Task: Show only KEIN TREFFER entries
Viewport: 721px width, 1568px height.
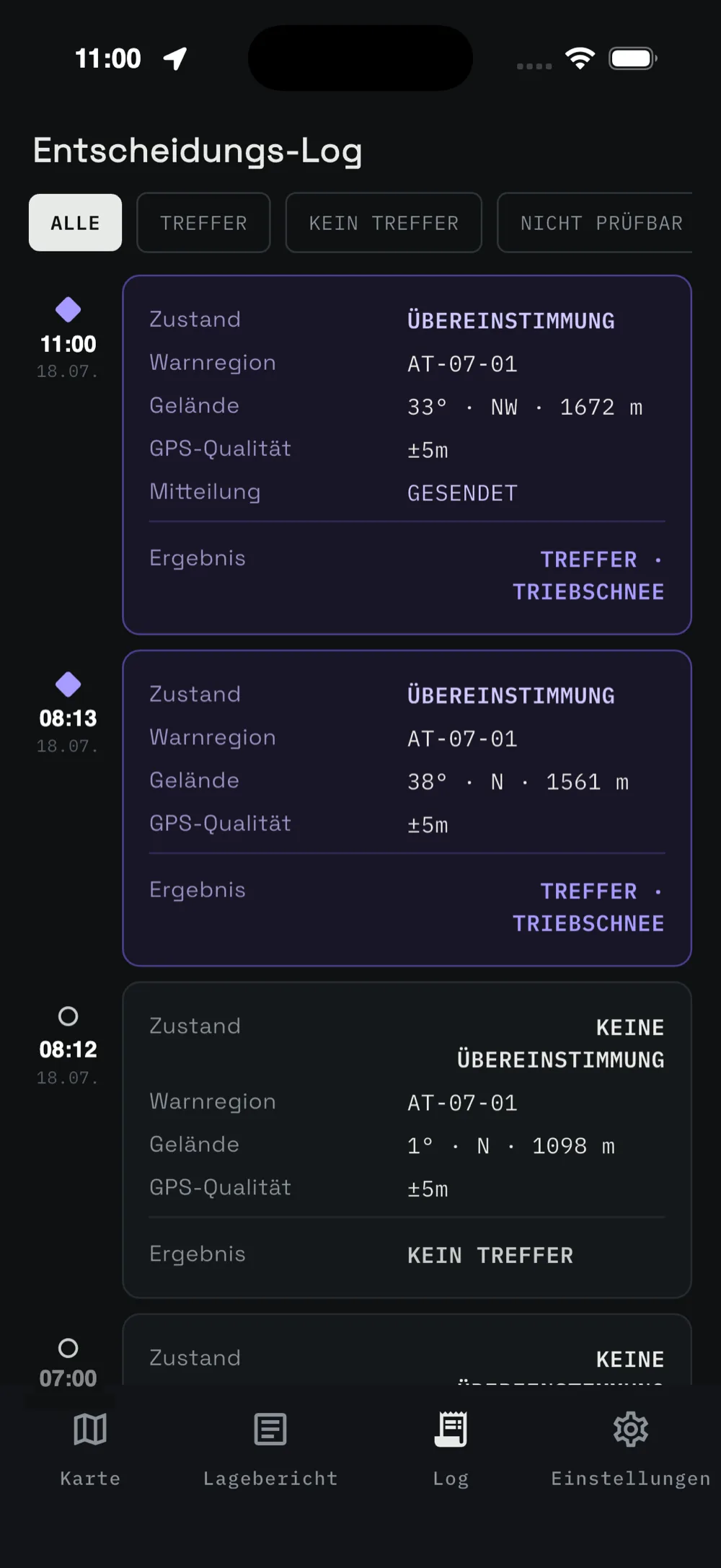Action: 384,223
